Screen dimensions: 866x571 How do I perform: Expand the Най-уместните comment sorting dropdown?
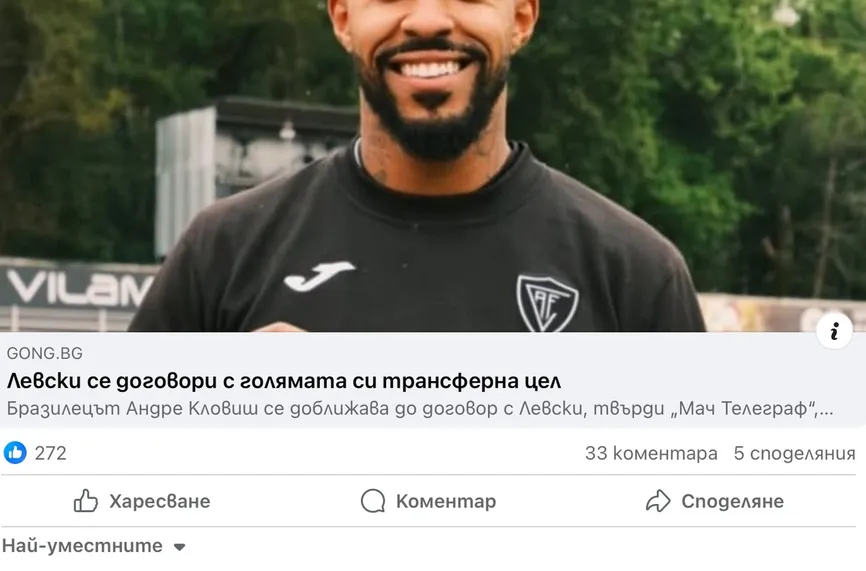point(95,547)
